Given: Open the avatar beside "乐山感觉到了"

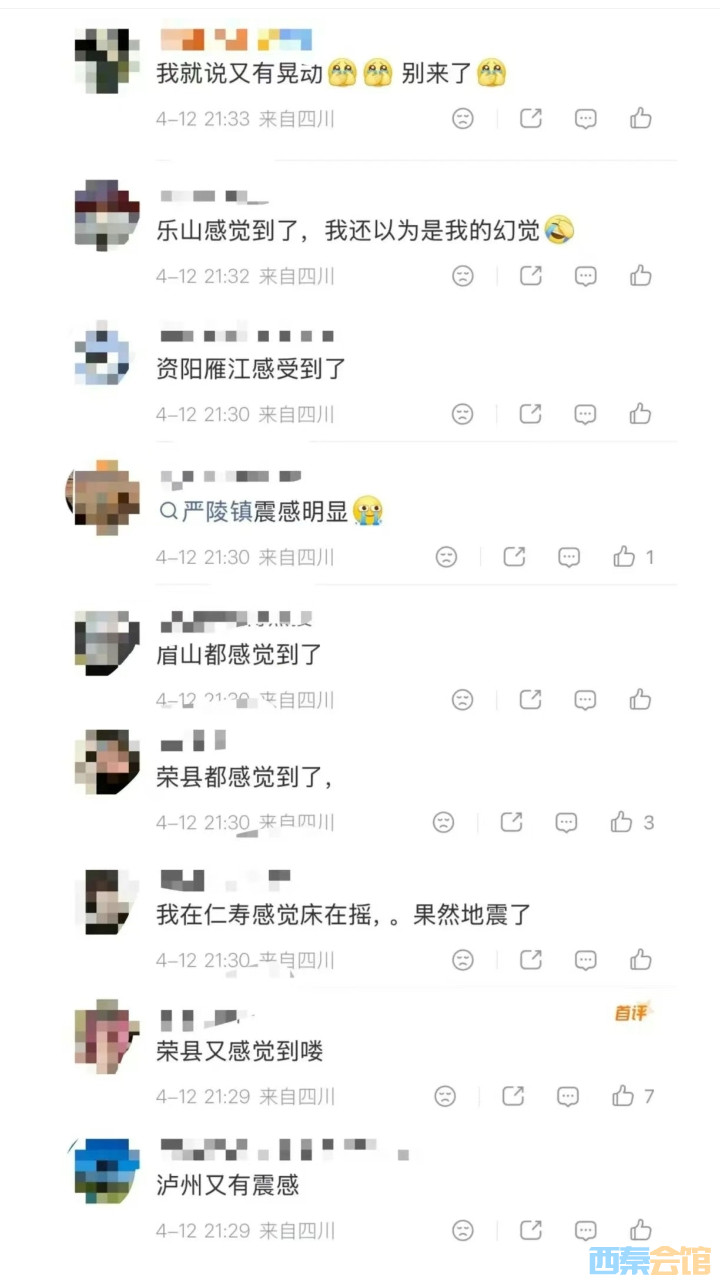Looking at the screenshot, I should pos(107,215).
